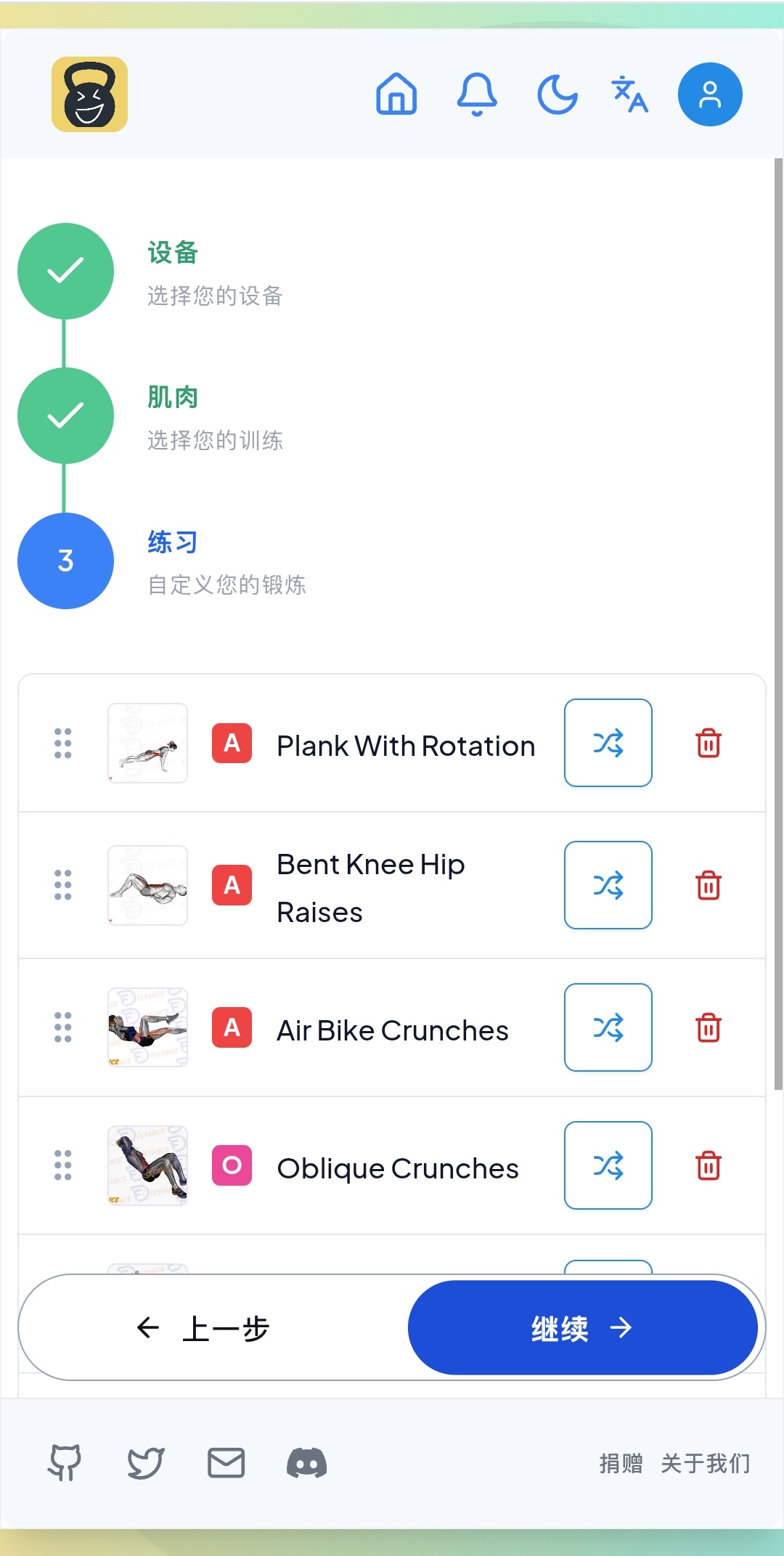Go back with 上一步 button
The width and height of the screenshot is (784, 1556).
[x=203, y=1327]
